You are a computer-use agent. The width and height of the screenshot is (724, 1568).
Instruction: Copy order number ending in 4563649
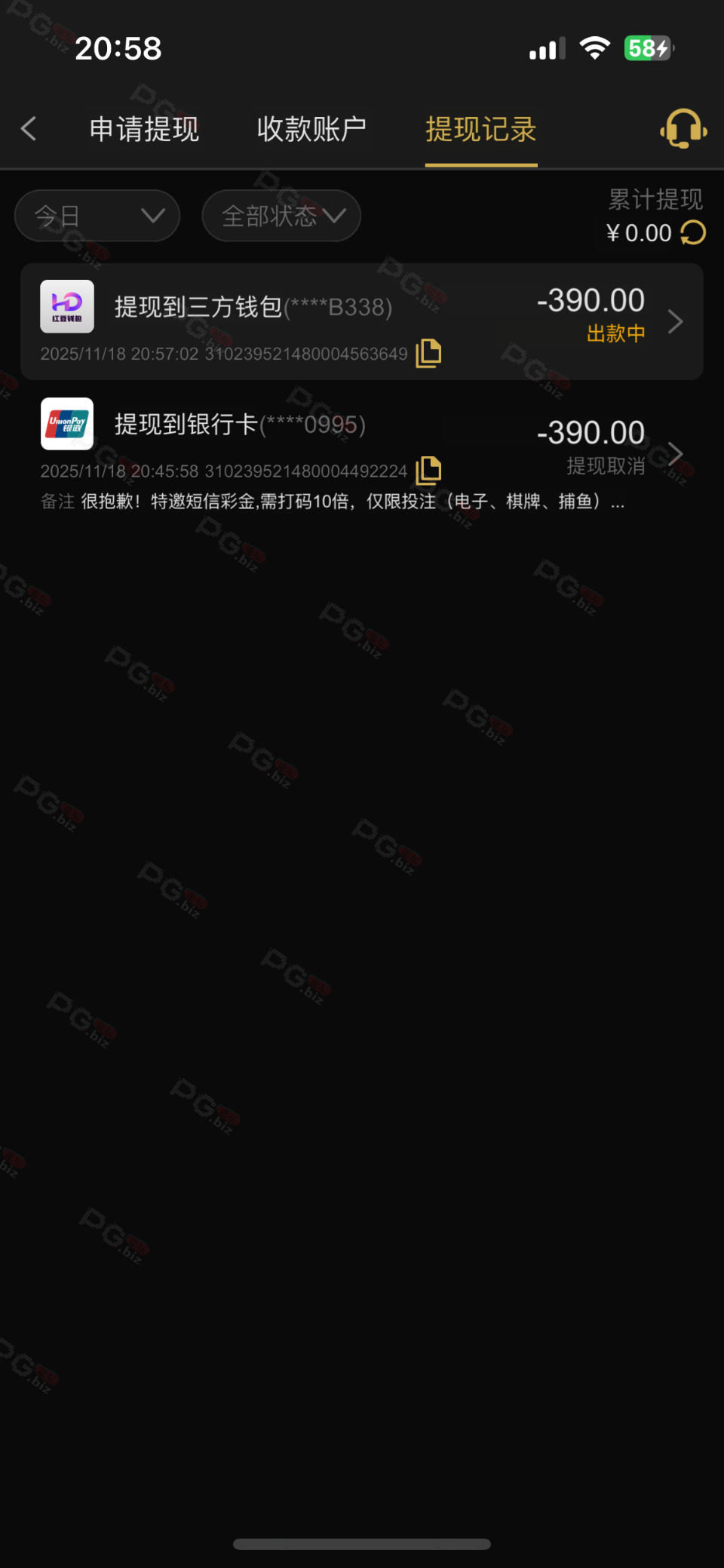428,353
